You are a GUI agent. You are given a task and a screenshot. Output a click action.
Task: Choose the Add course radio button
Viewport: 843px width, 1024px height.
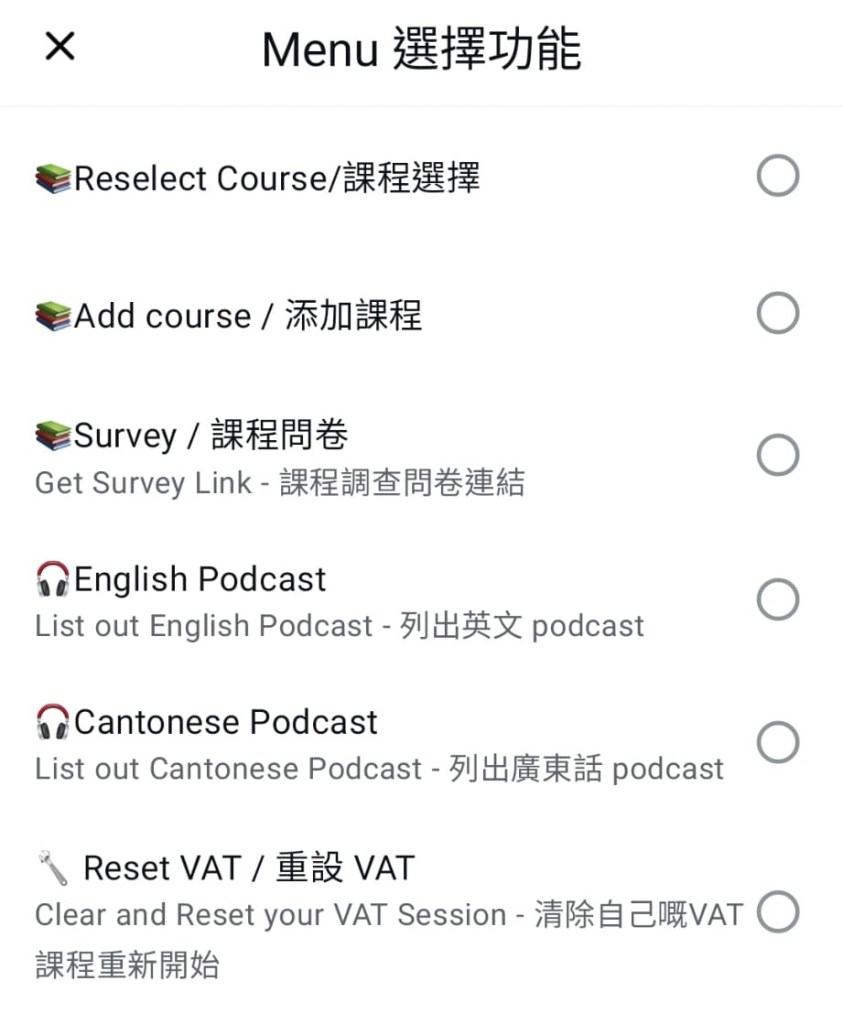(x=777, y=314)
